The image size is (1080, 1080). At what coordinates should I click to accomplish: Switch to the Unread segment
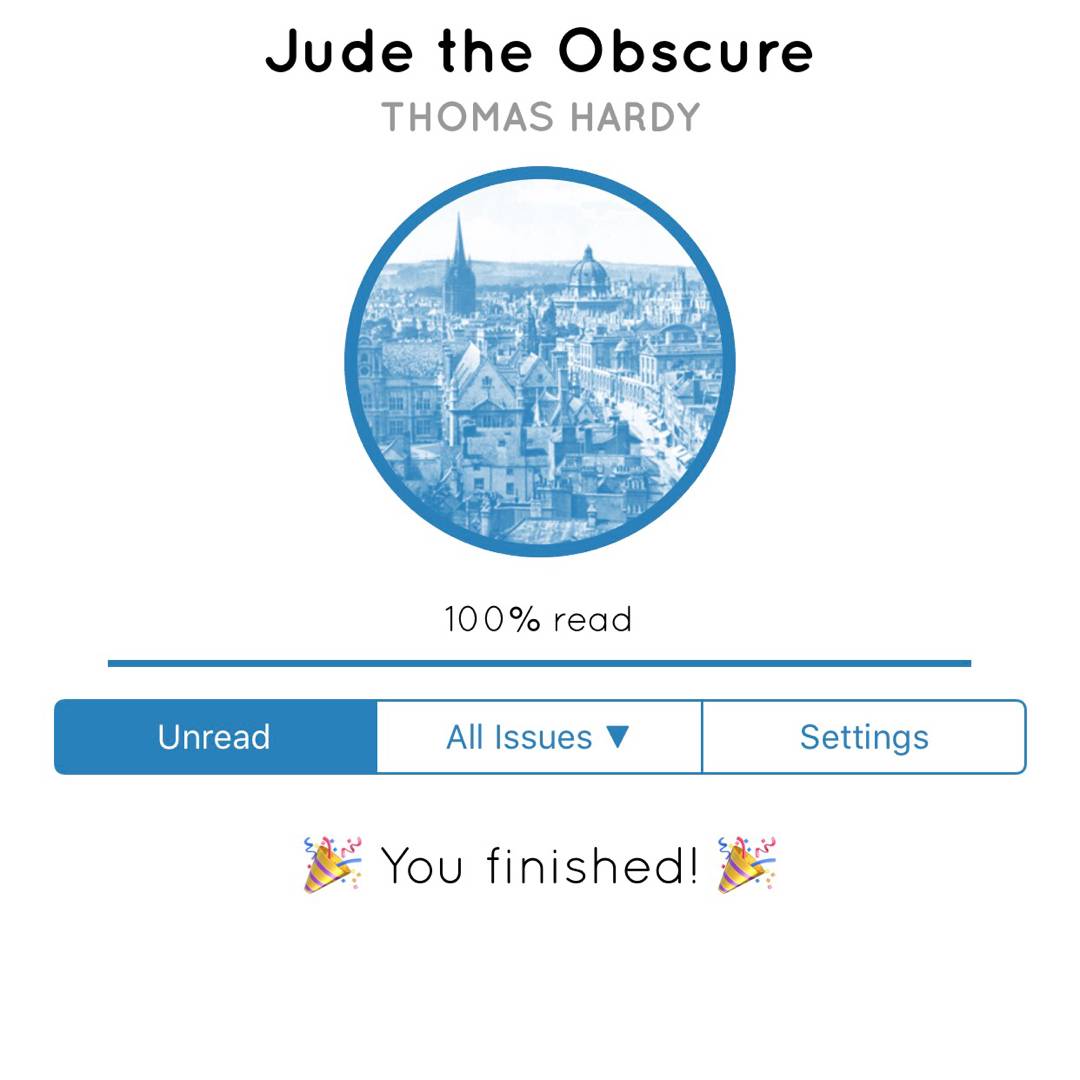pyautogui.click(x=215, y=737)
